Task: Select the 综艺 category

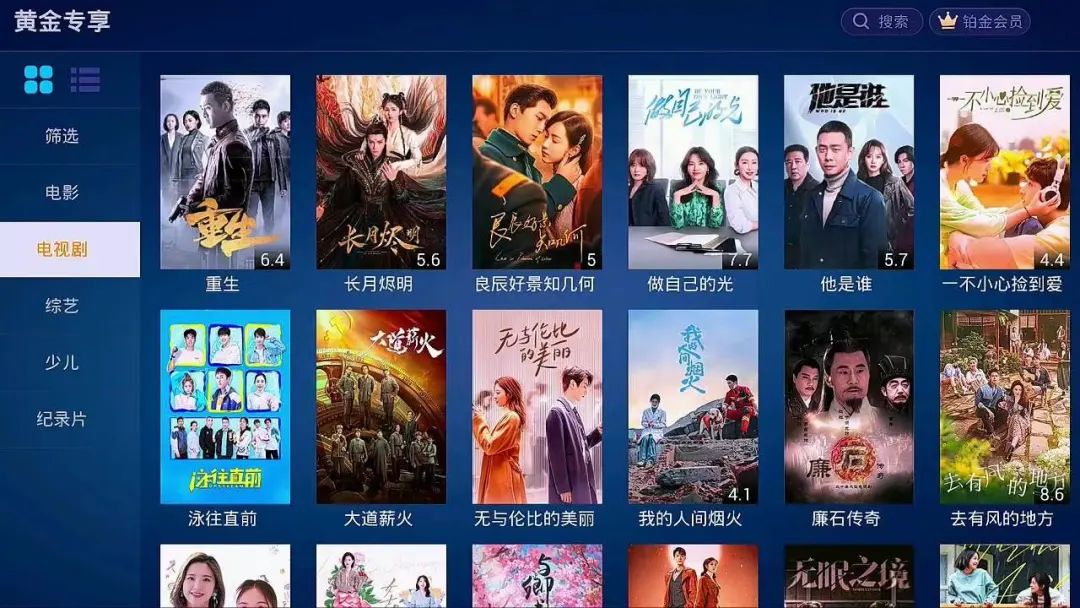Action: point(62,306)
